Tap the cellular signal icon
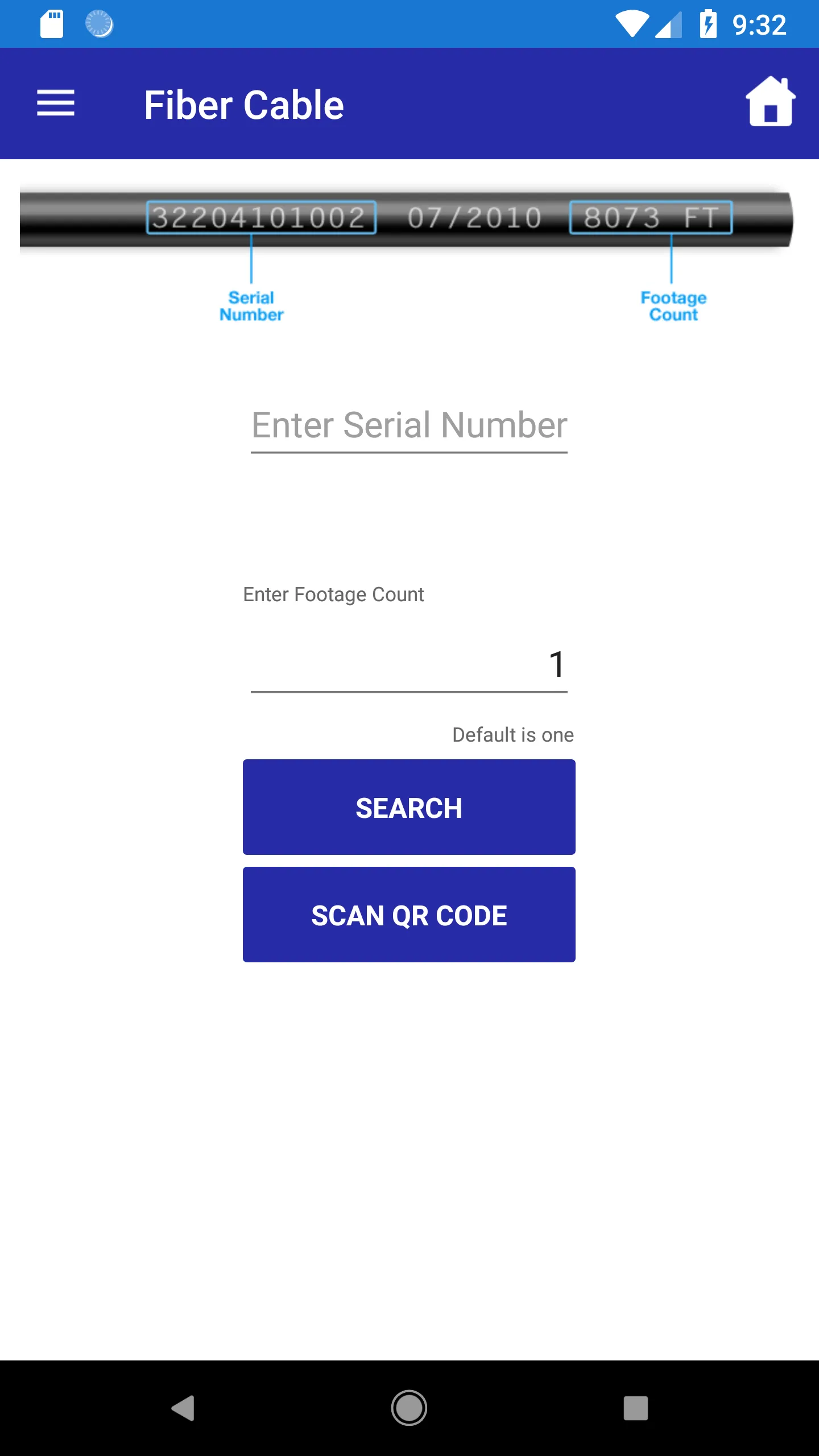Screen dimensions: 819x1456 (669, 25)
